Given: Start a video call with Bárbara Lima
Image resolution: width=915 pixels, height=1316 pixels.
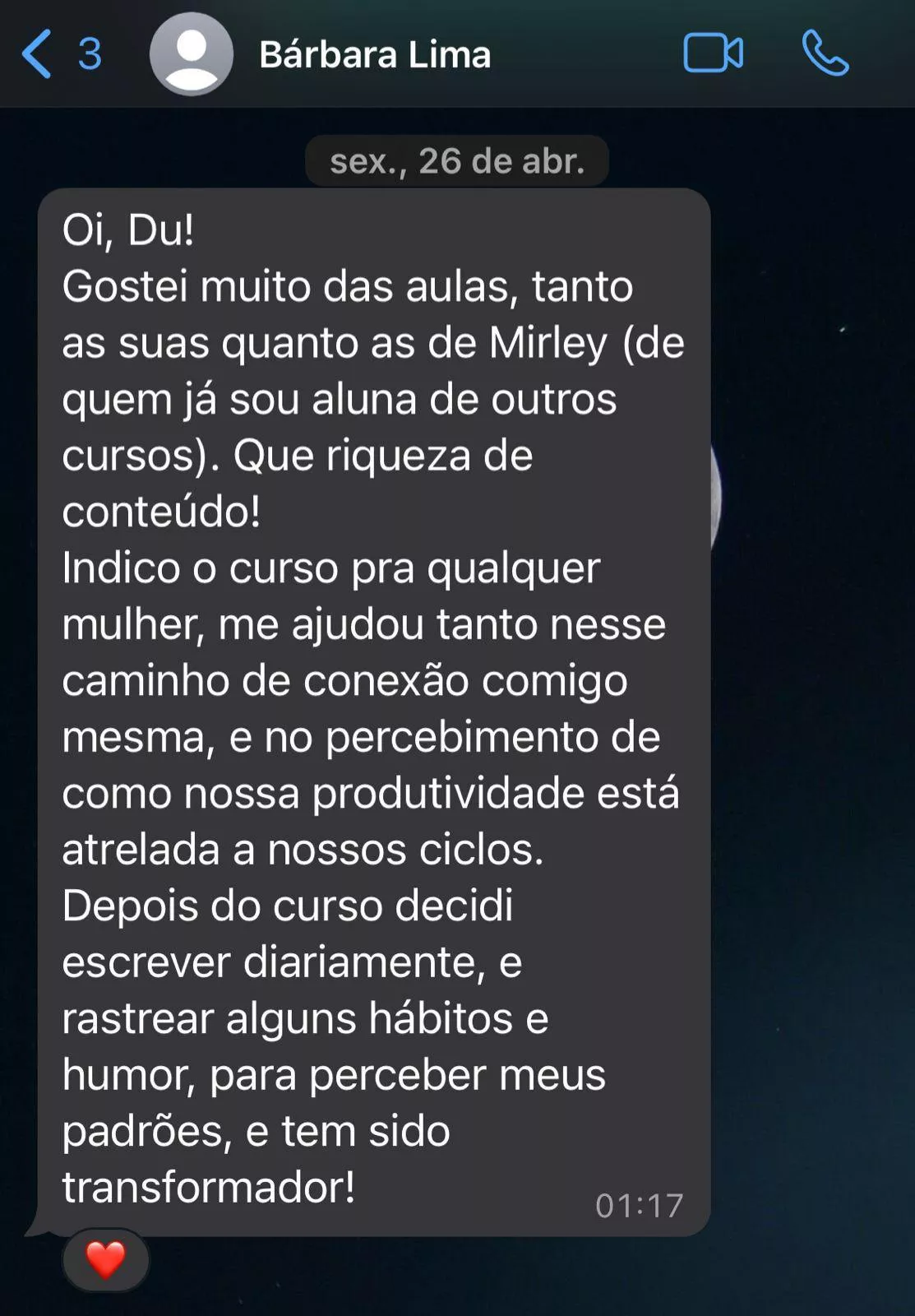Looking at the screenshot, I should tap(713, 54).
